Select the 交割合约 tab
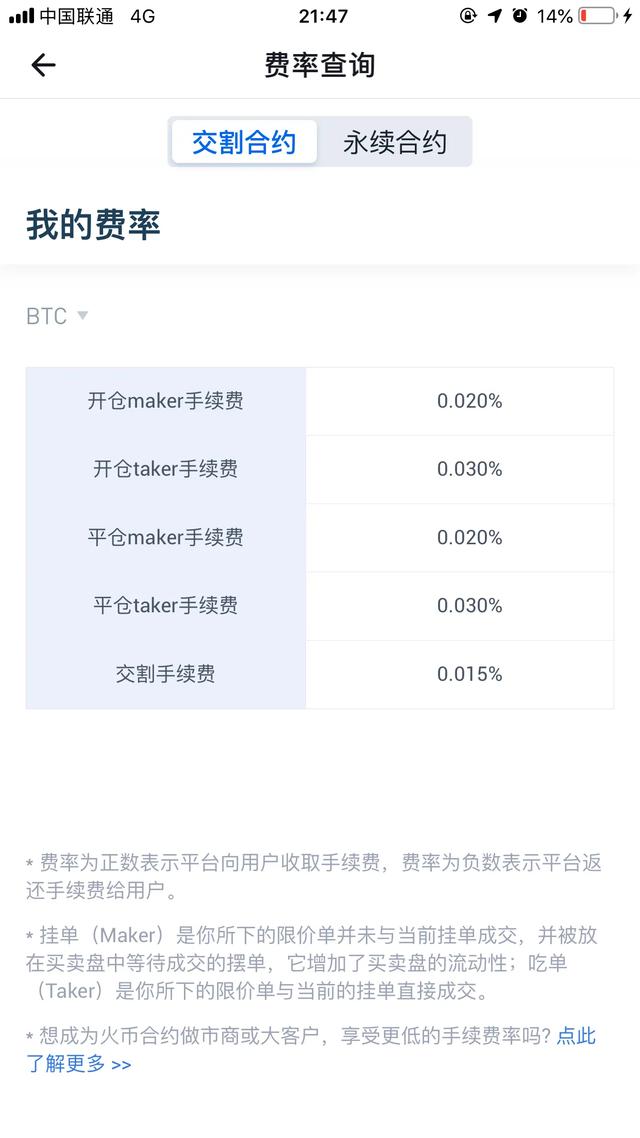The height and width of the screenshot is (1138, 640). (x=244, y=142)
